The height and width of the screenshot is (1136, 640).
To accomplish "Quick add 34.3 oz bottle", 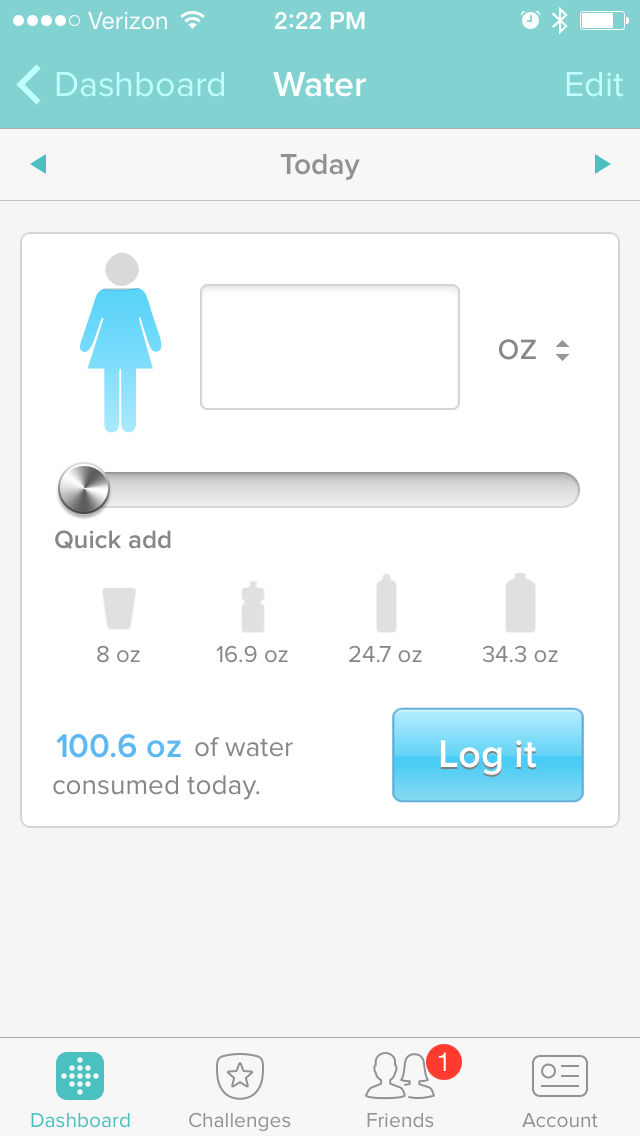I will 519,620.
